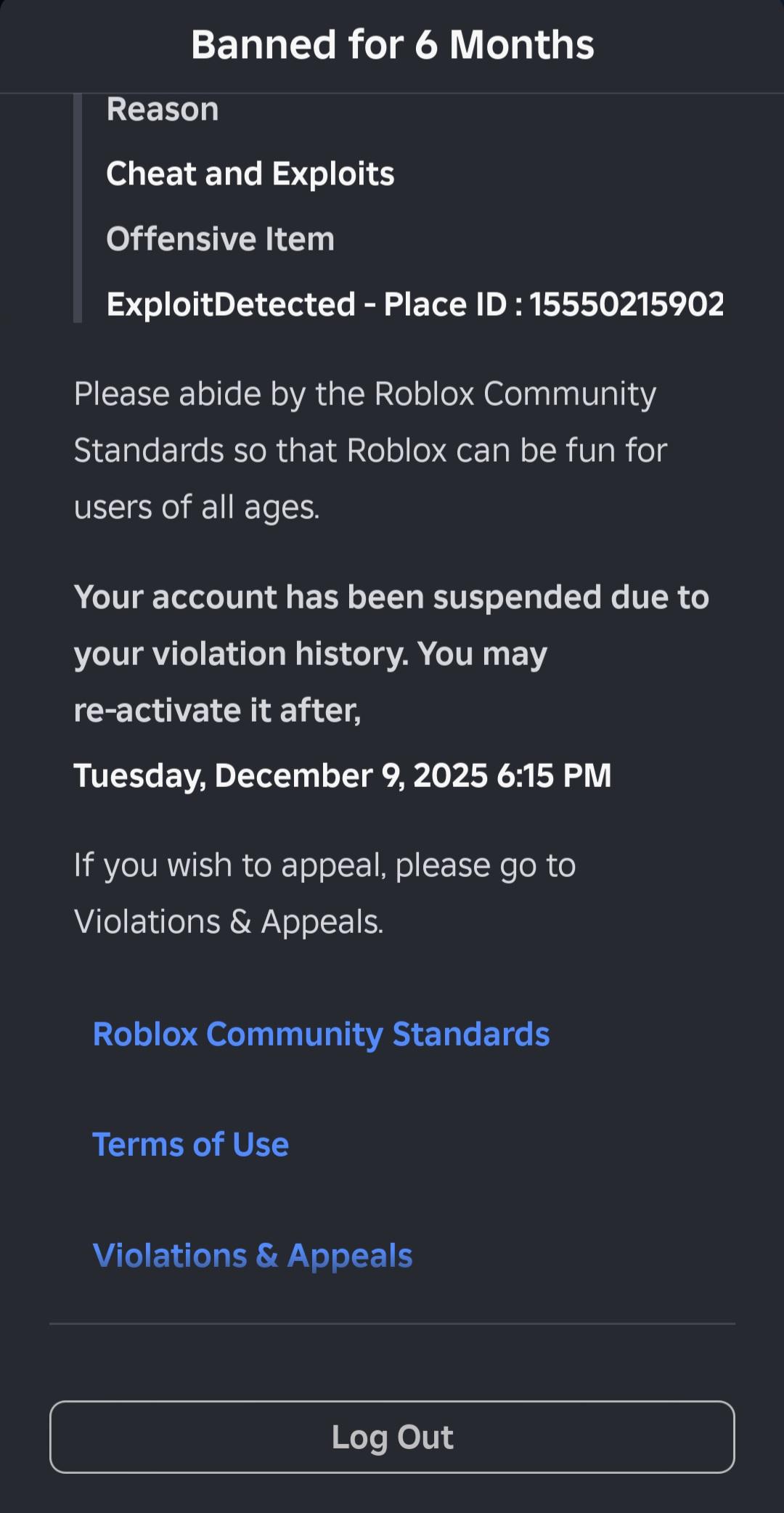Screen dimensions: 784x1513
Task: Select the 'Banned for 6 Months' title
Action: [392, 45]
